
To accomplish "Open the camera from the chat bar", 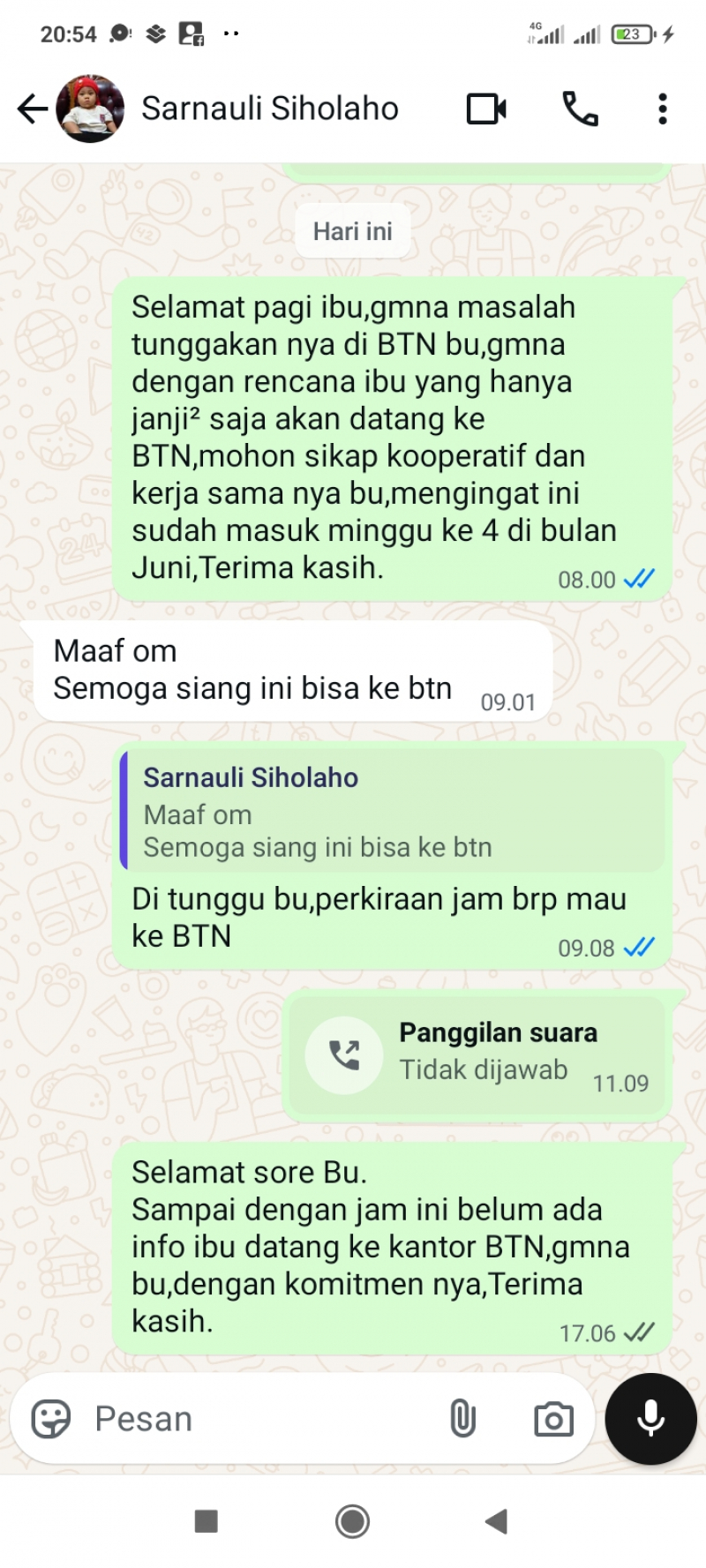I will click(x=553, y=1419).
